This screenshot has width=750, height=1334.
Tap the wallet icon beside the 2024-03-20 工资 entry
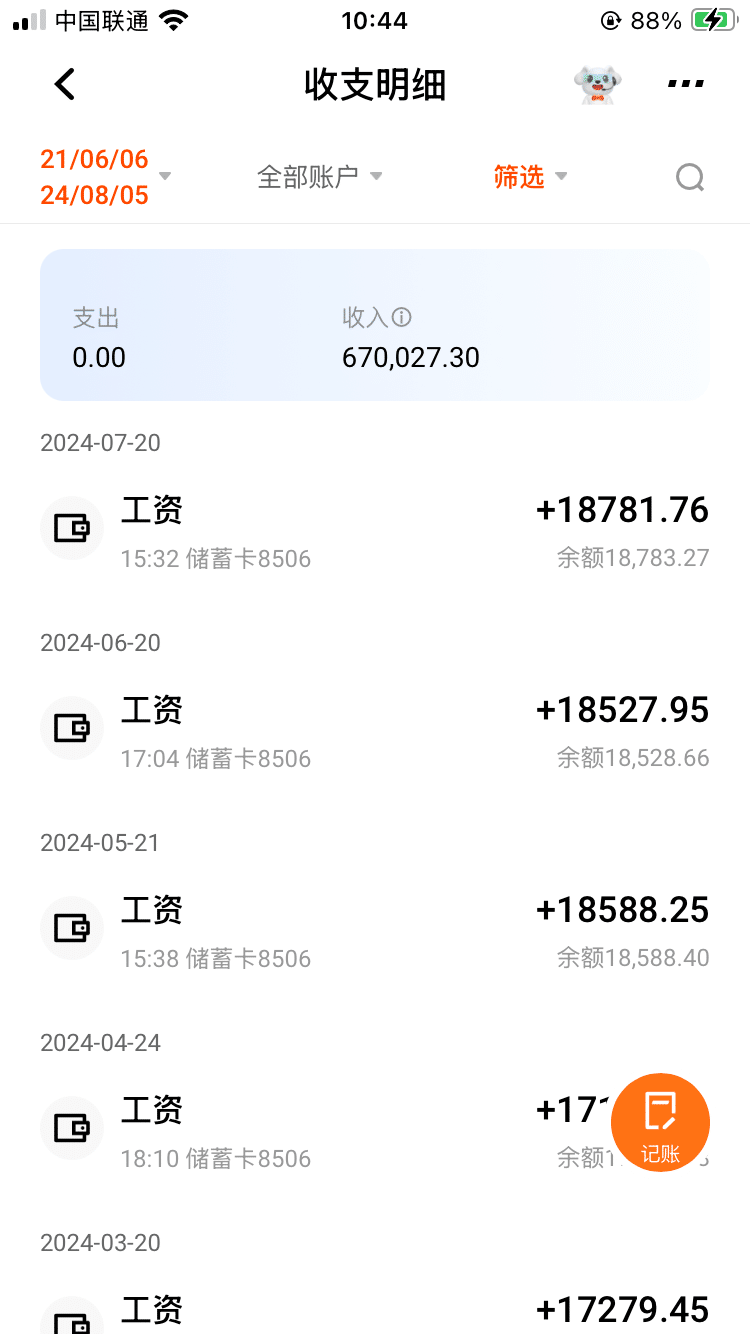pos(71,1320)
